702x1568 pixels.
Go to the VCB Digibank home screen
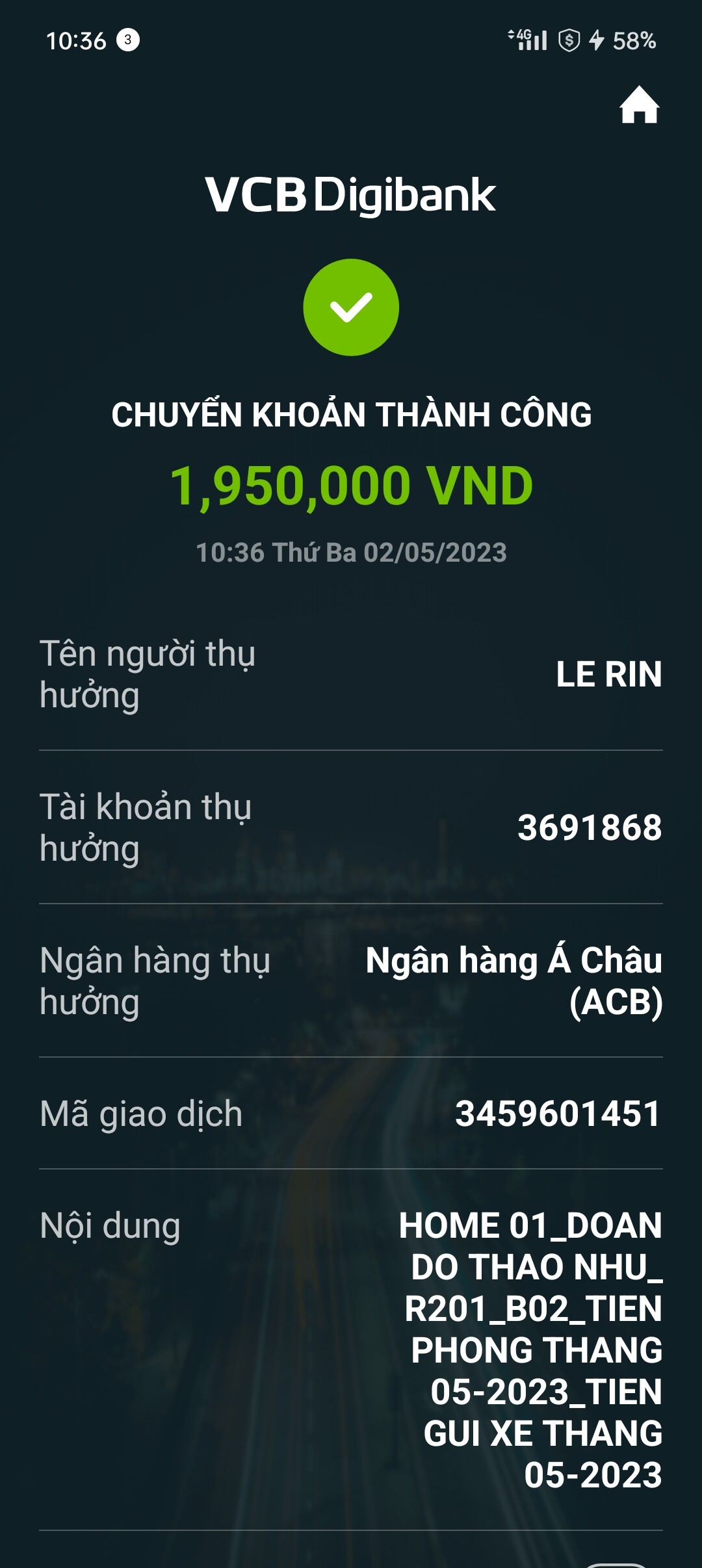tap(639, 105)
